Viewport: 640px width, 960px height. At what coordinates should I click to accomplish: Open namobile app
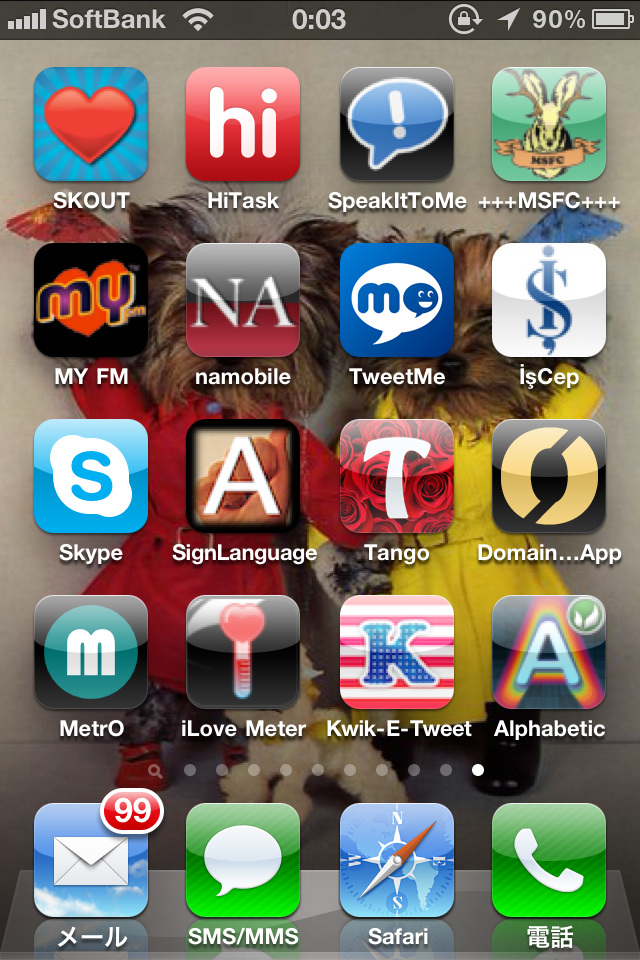pos(243,300)
